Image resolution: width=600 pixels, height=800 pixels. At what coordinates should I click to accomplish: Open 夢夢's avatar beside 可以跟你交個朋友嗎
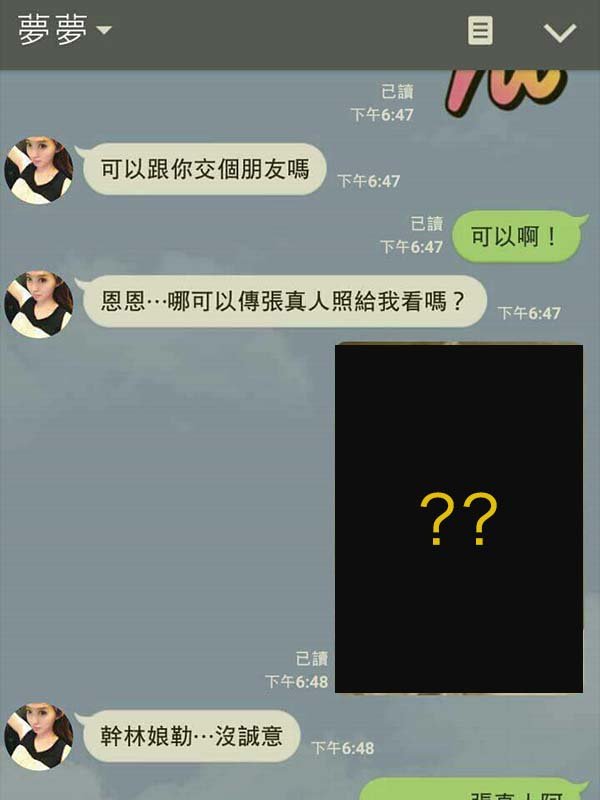[x=40, y=170]
